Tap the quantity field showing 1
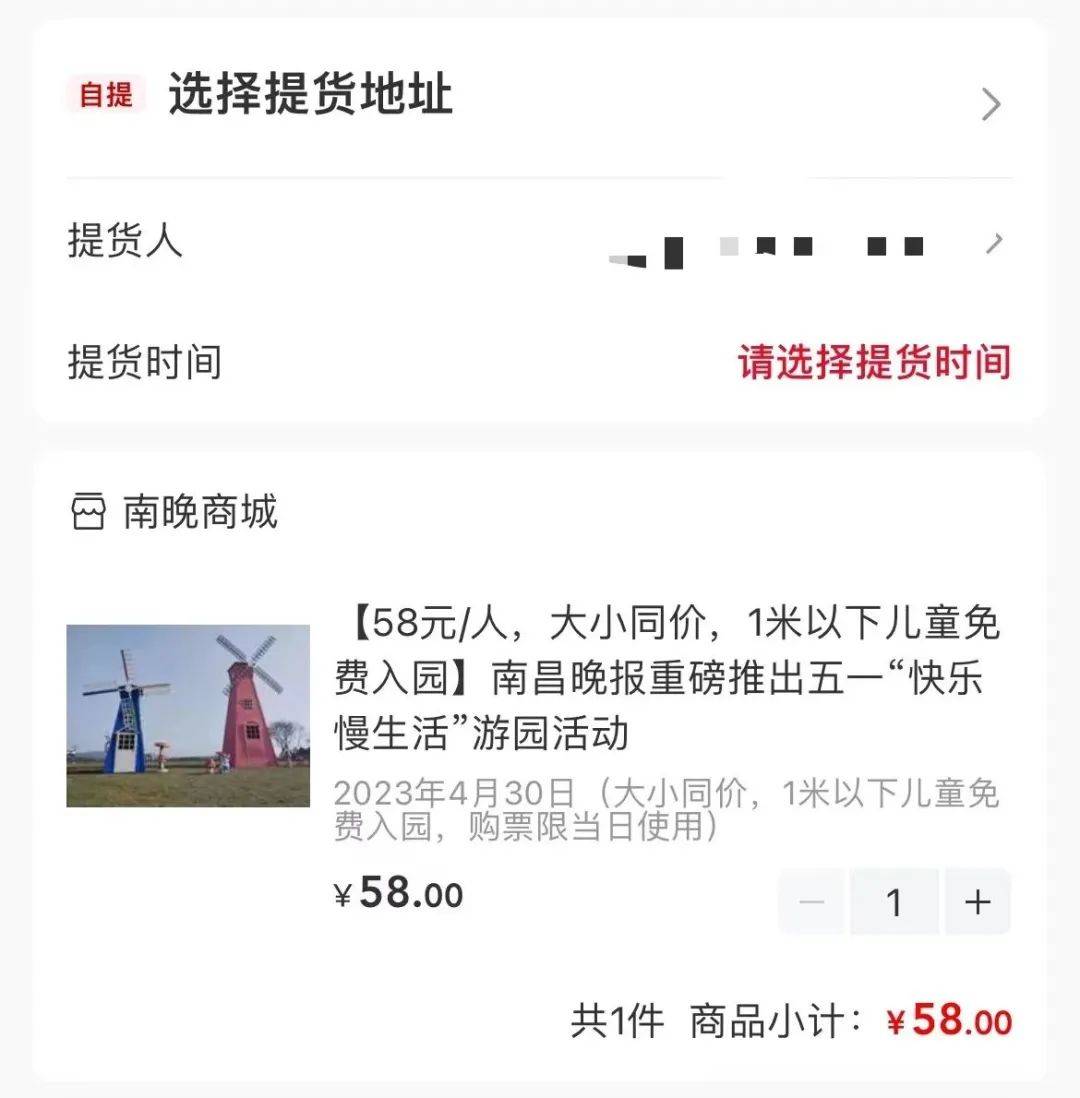This screenshot has width=1080, height=1098. click(x=894, y=902)
